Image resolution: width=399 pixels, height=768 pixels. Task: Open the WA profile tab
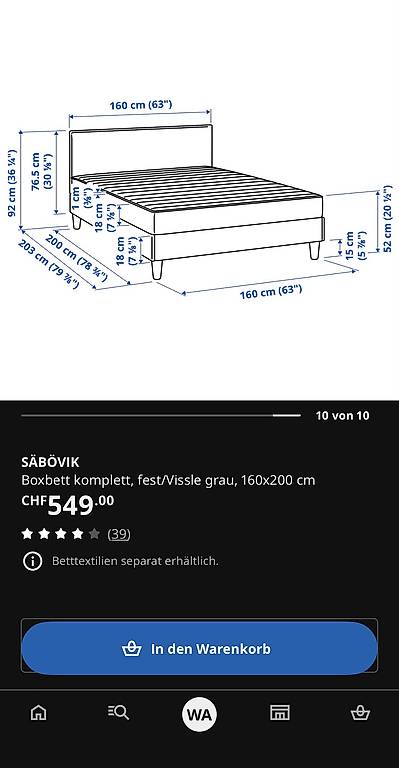pyautogui.click(x=199, y=714)
